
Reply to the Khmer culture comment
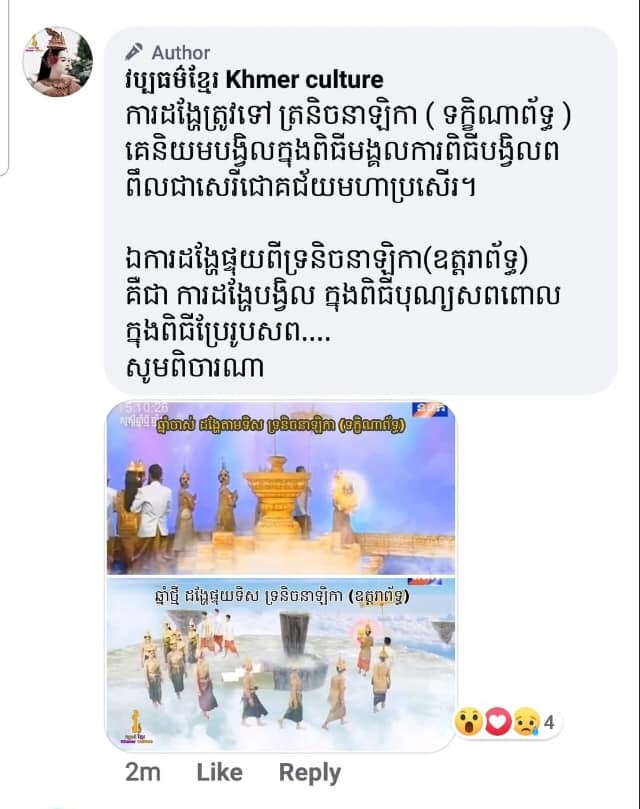[x=309, y=772]
